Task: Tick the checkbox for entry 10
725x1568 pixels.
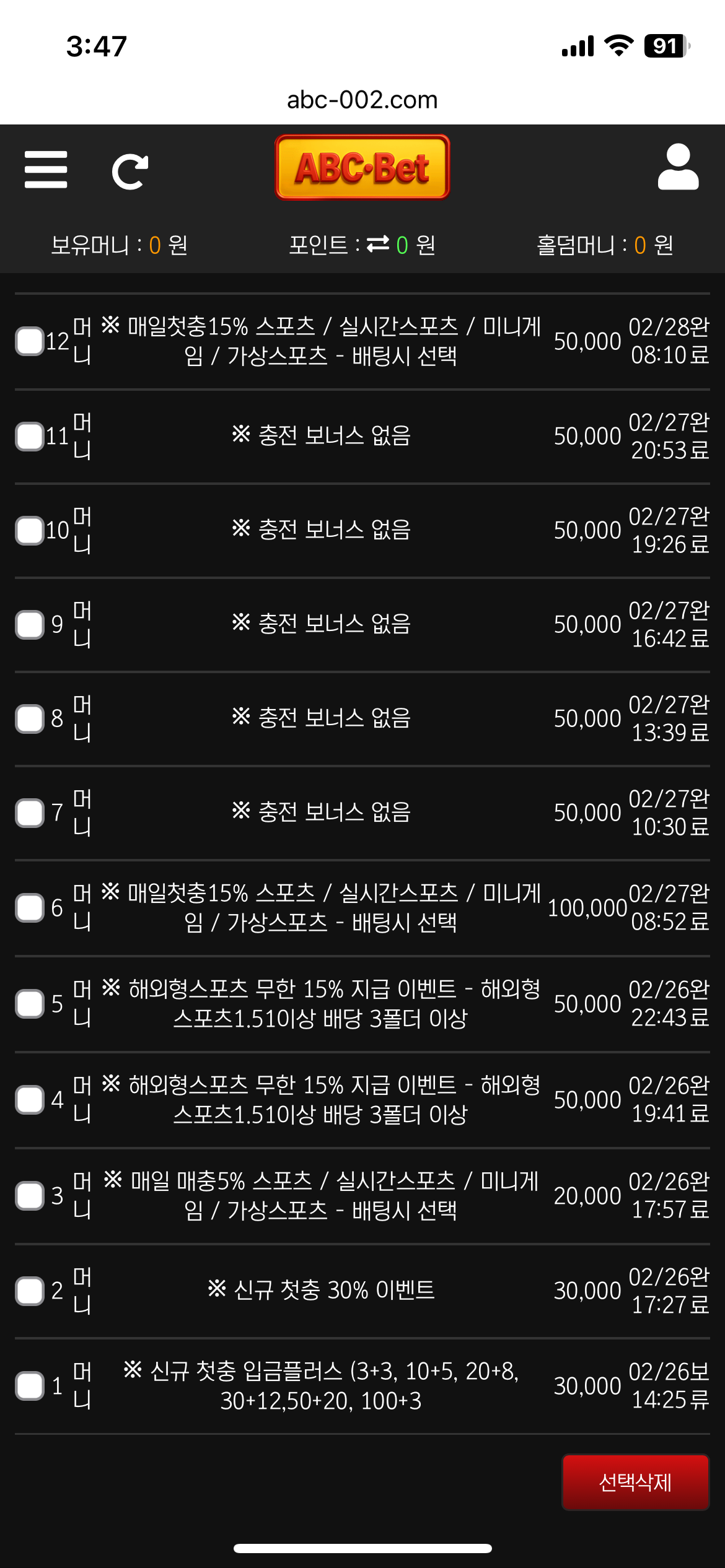Action: point(30,531)
